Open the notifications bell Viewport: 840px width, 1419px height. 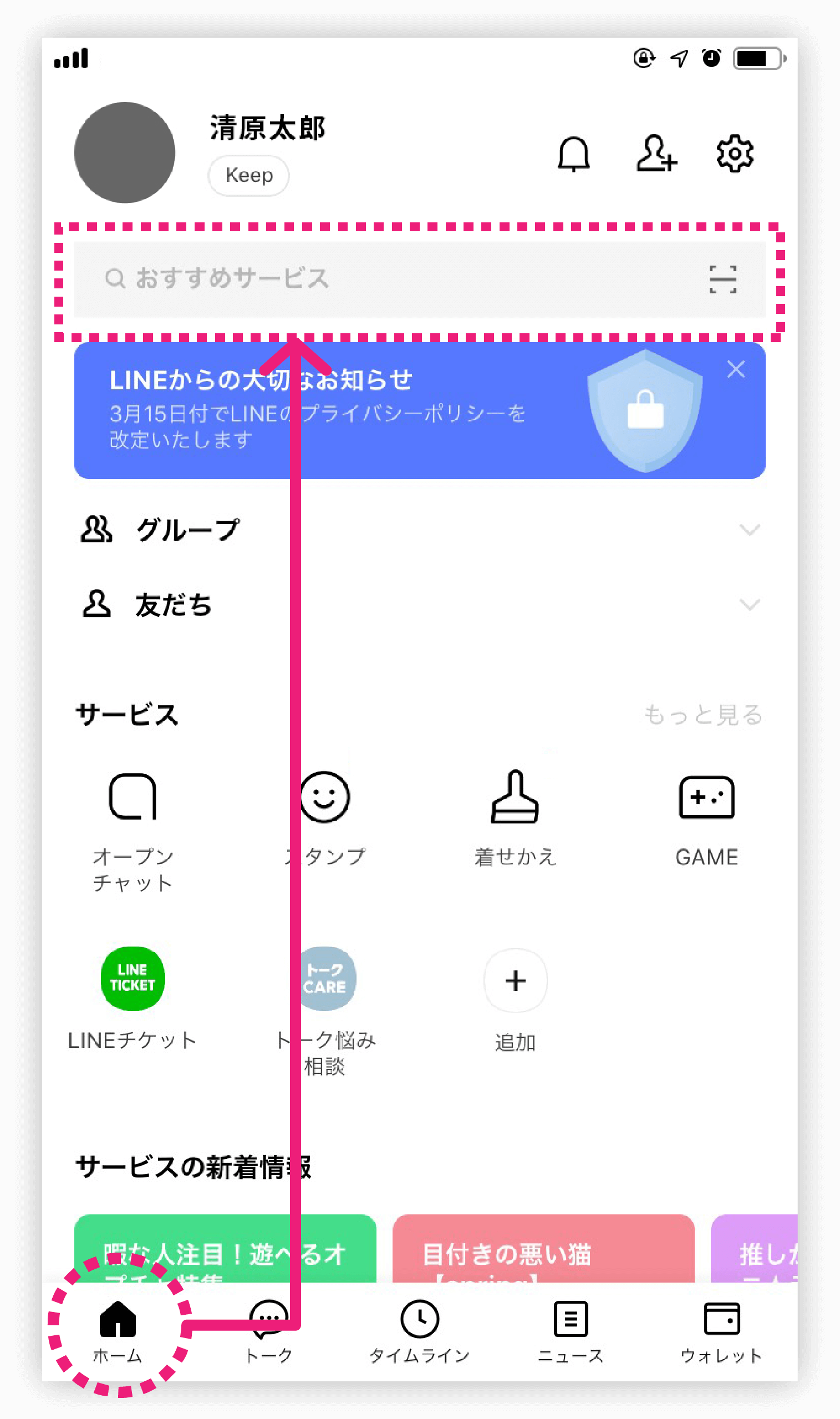573,154
